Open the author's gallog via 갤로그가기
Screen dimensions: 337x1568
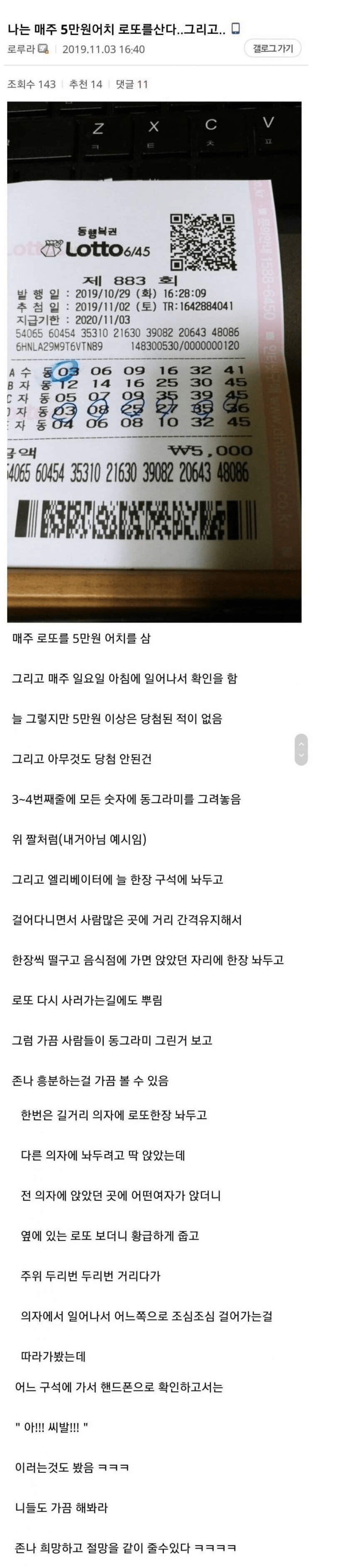272,49
